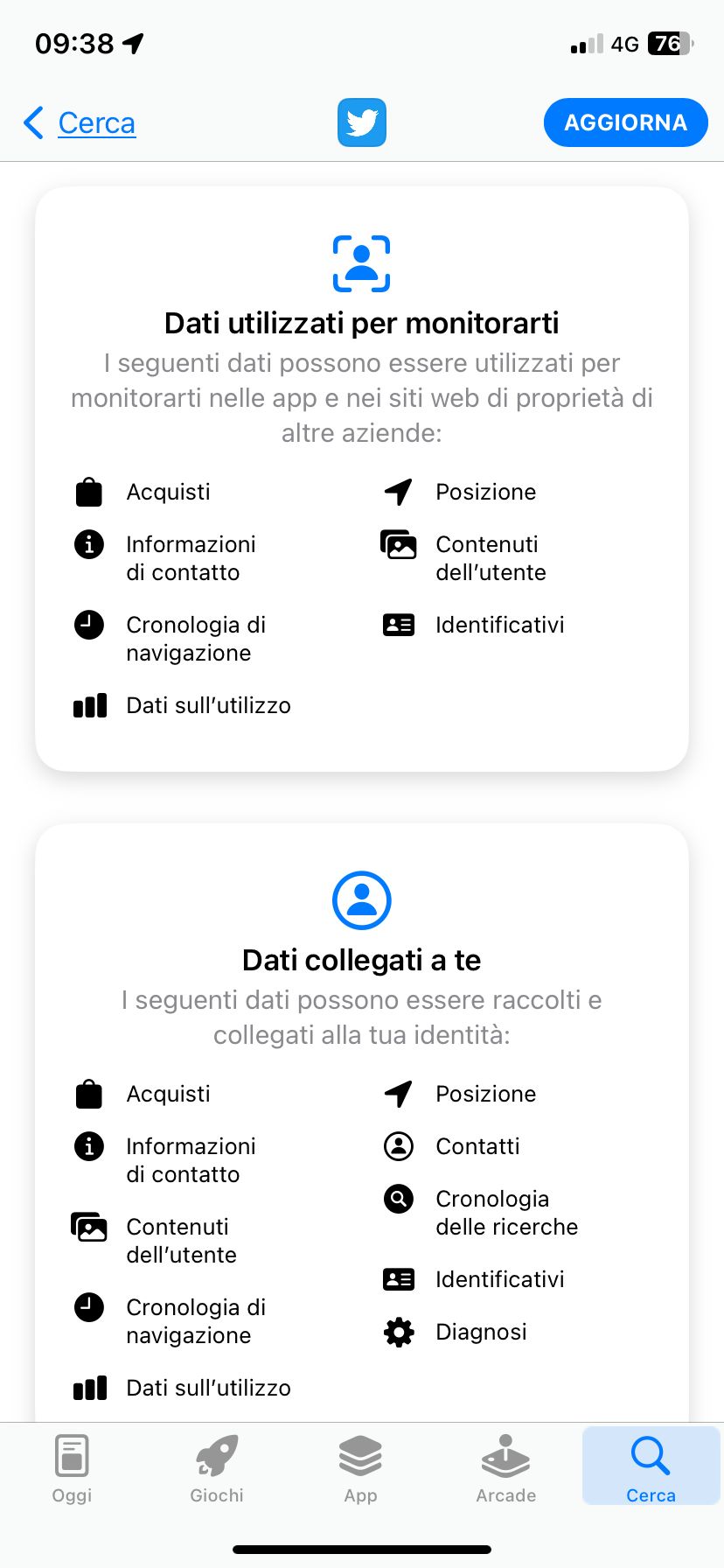724x1568 pixels.
Task: Open the Oggi tab
Action: click(72, 1469)
